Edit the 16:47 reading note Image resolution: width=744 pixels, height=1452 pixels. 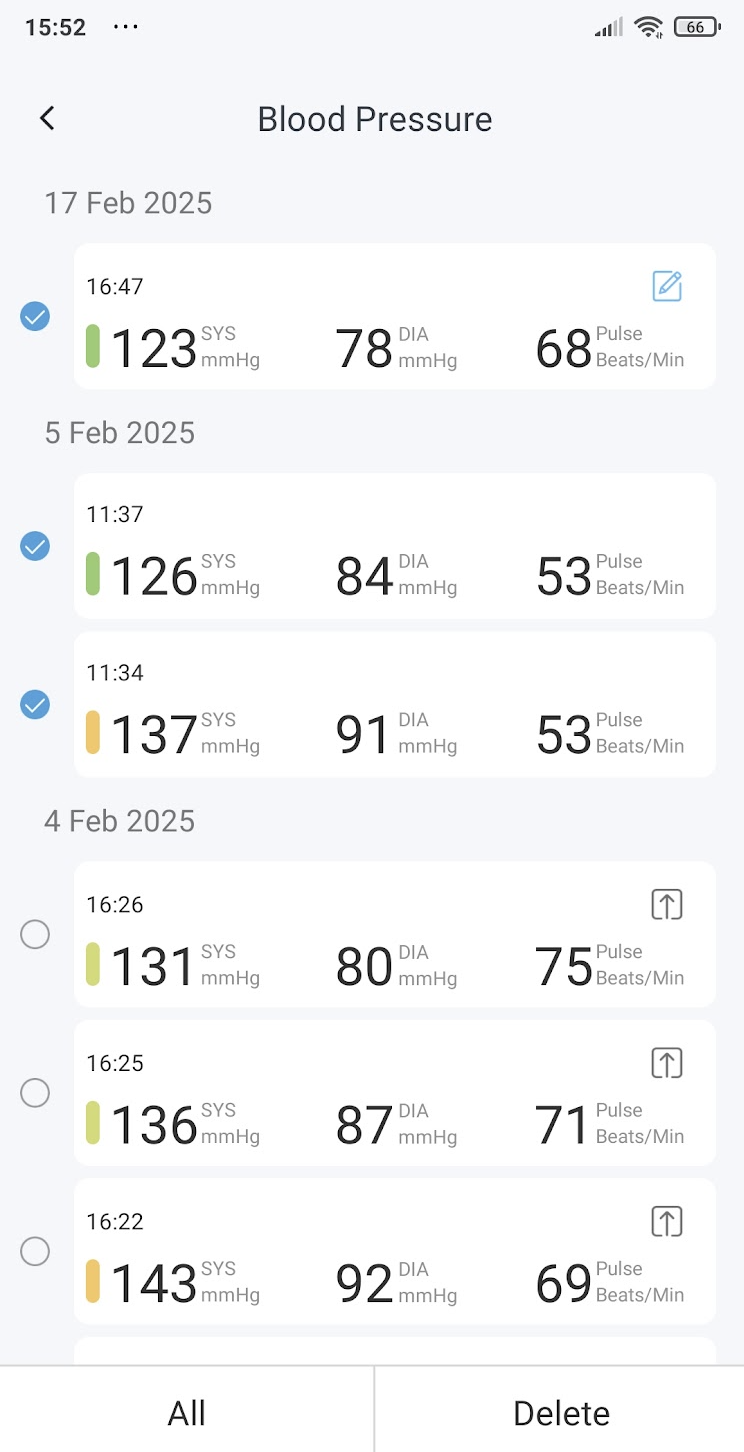click(x=667, y=286)
